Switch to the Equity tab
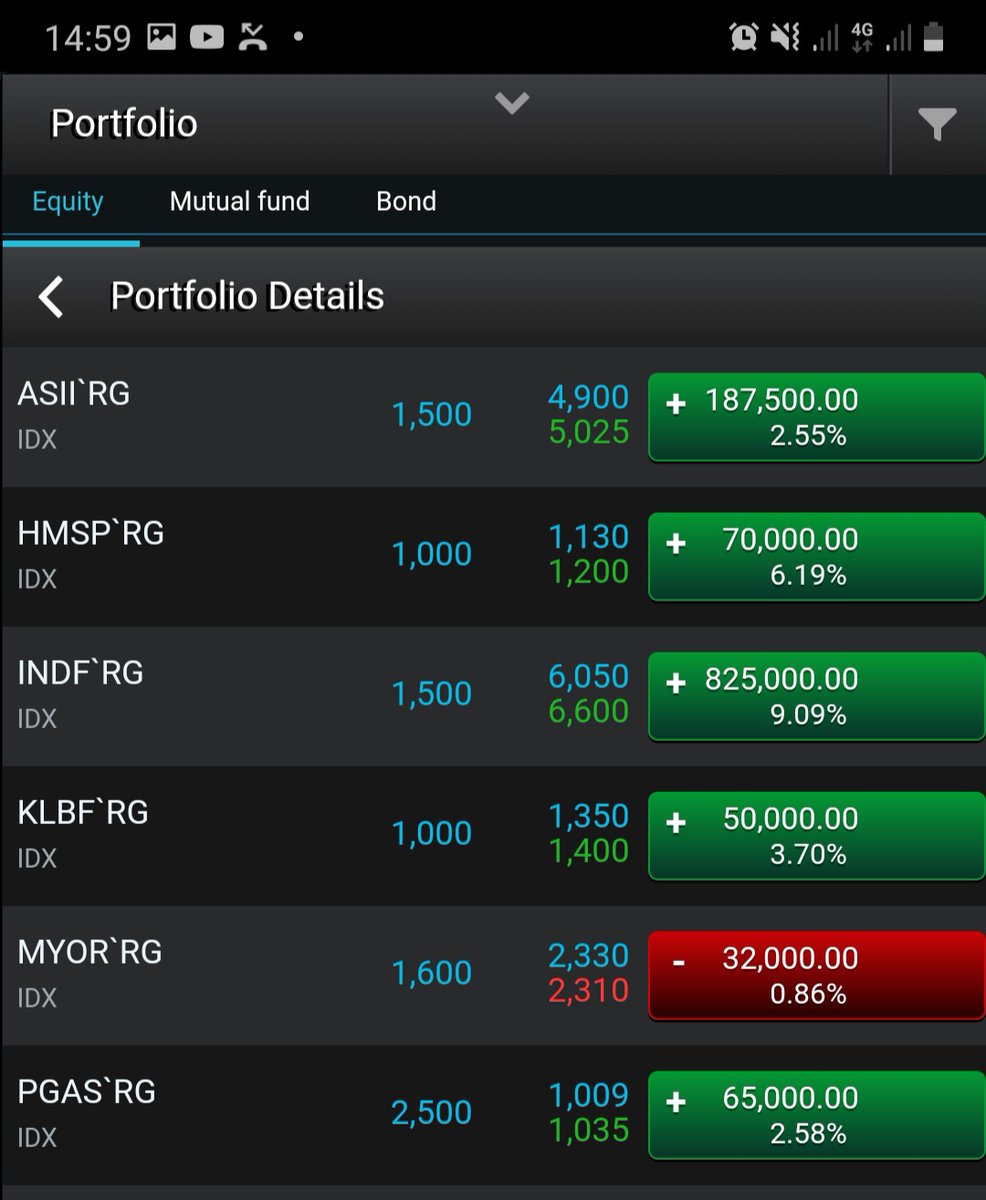The width and height of the screenshot is (986, 1200). pyautogui.click(x=68, y=202)
